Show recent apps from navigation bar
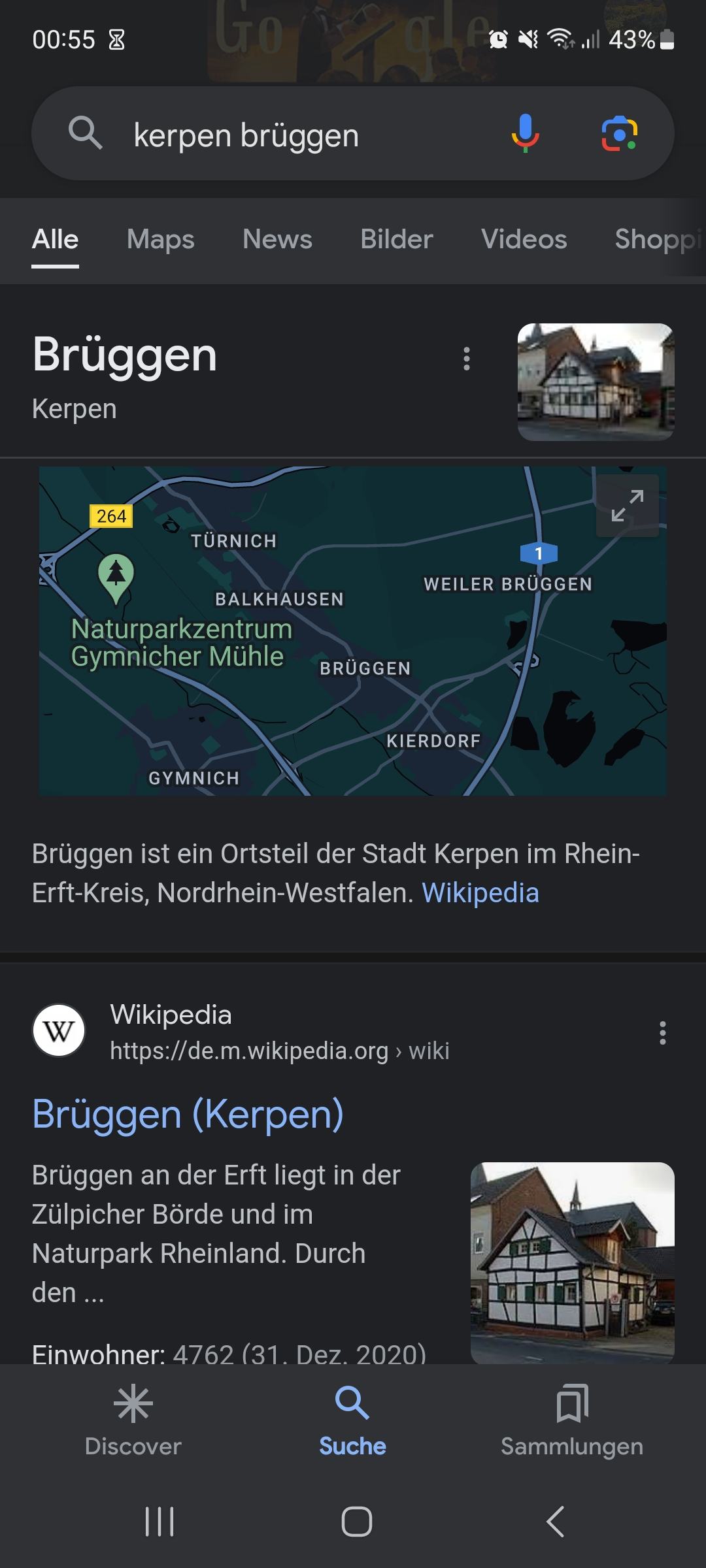 point(160,1522)
